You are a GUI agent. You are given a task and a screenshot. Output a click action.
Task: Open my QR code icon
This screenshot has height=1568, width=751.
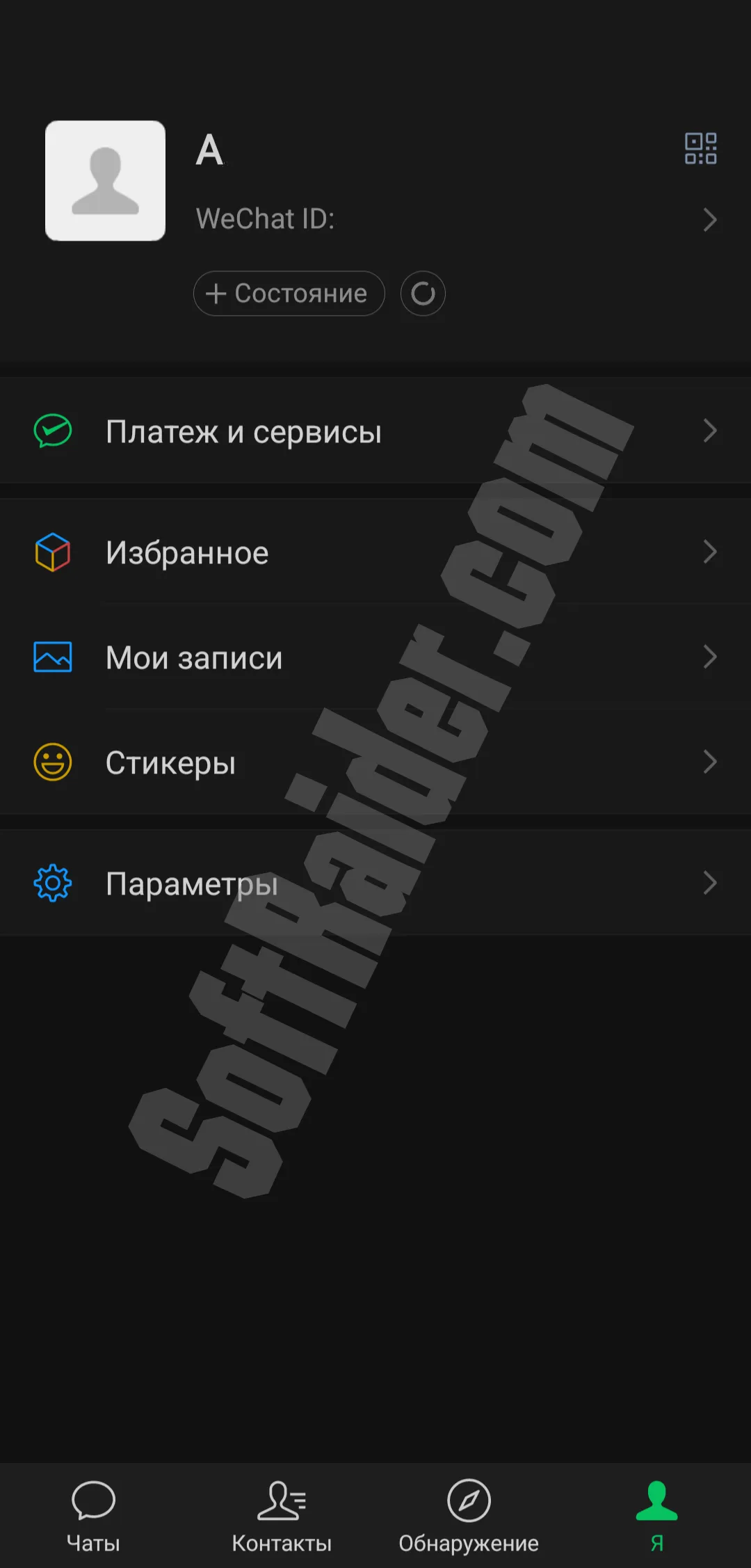click(700, 148)
